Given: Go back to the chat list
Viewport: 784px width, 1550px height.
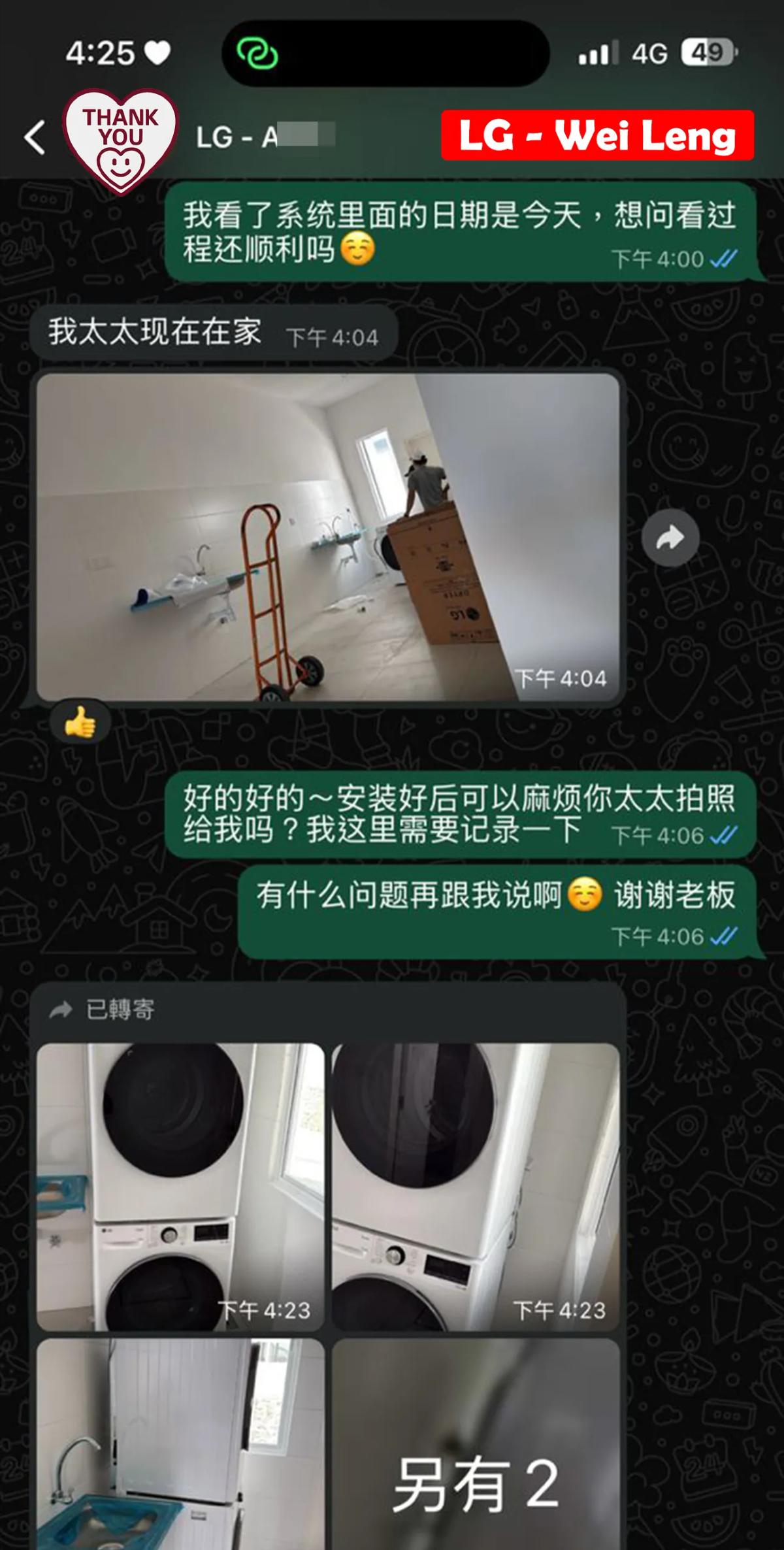Looking at the screenshot, I should (x=35, y=138).
